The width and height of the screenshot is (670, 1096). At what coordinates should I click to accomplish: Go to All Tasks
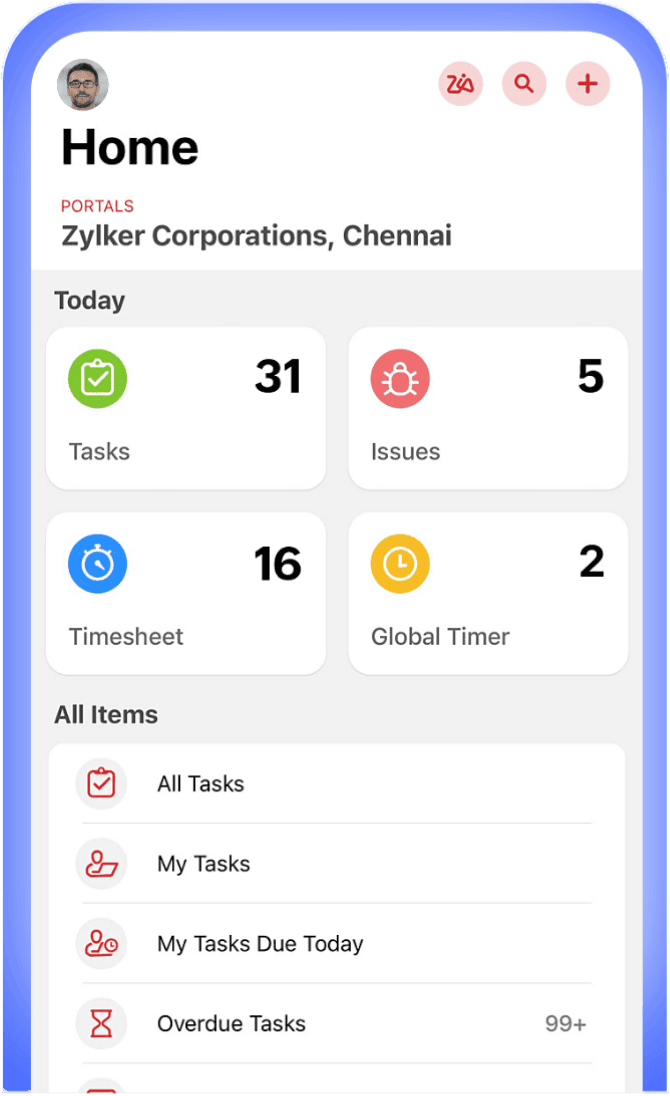point(336,784)
